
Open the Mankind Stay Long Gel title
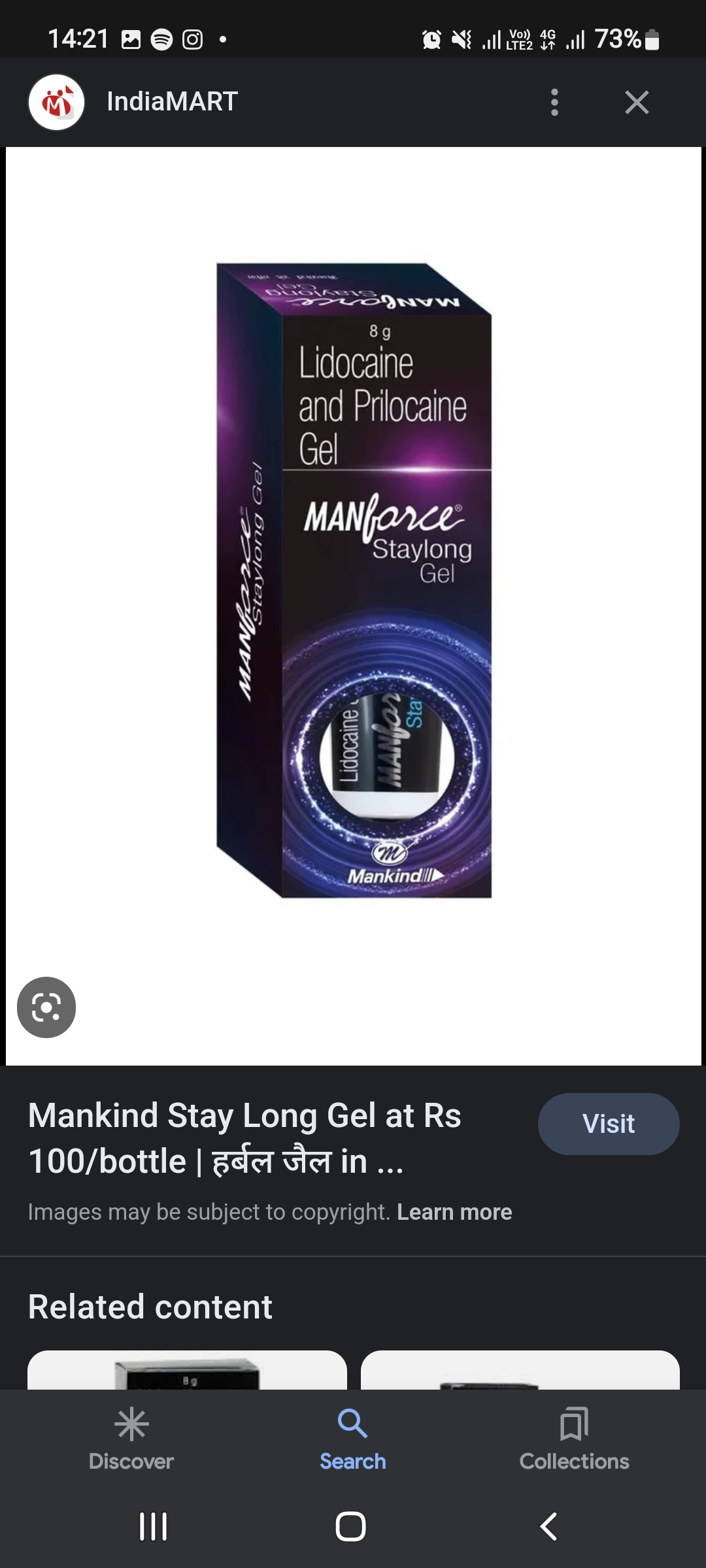245,1137
